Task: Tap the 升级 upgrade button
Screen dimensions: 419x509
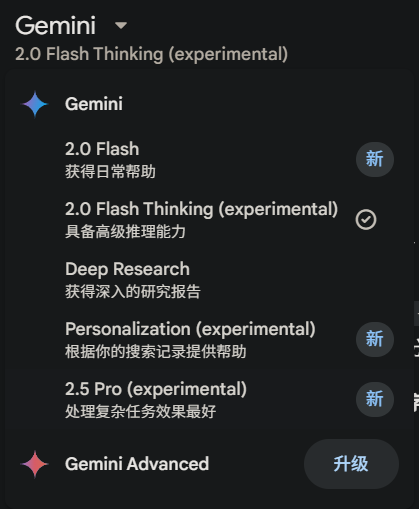Action: click(351, 464)
